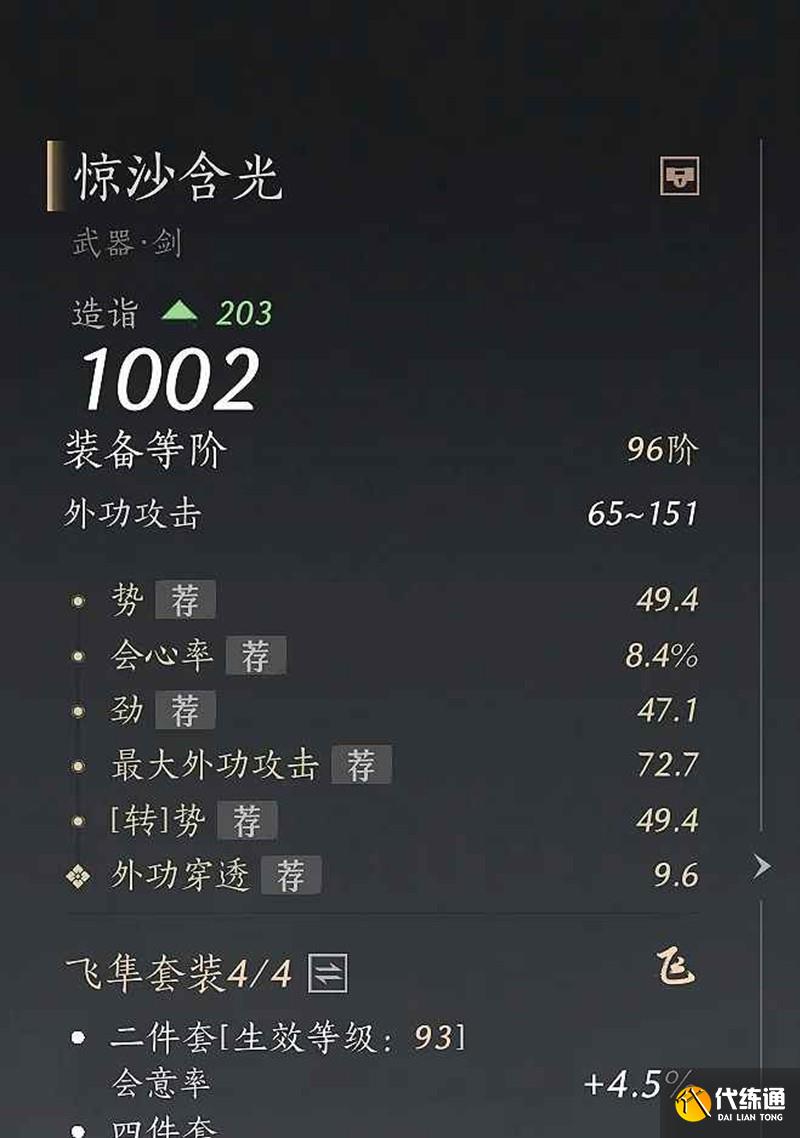
Task: Expand the side panel with the right chevron
Action: [762, 866]
